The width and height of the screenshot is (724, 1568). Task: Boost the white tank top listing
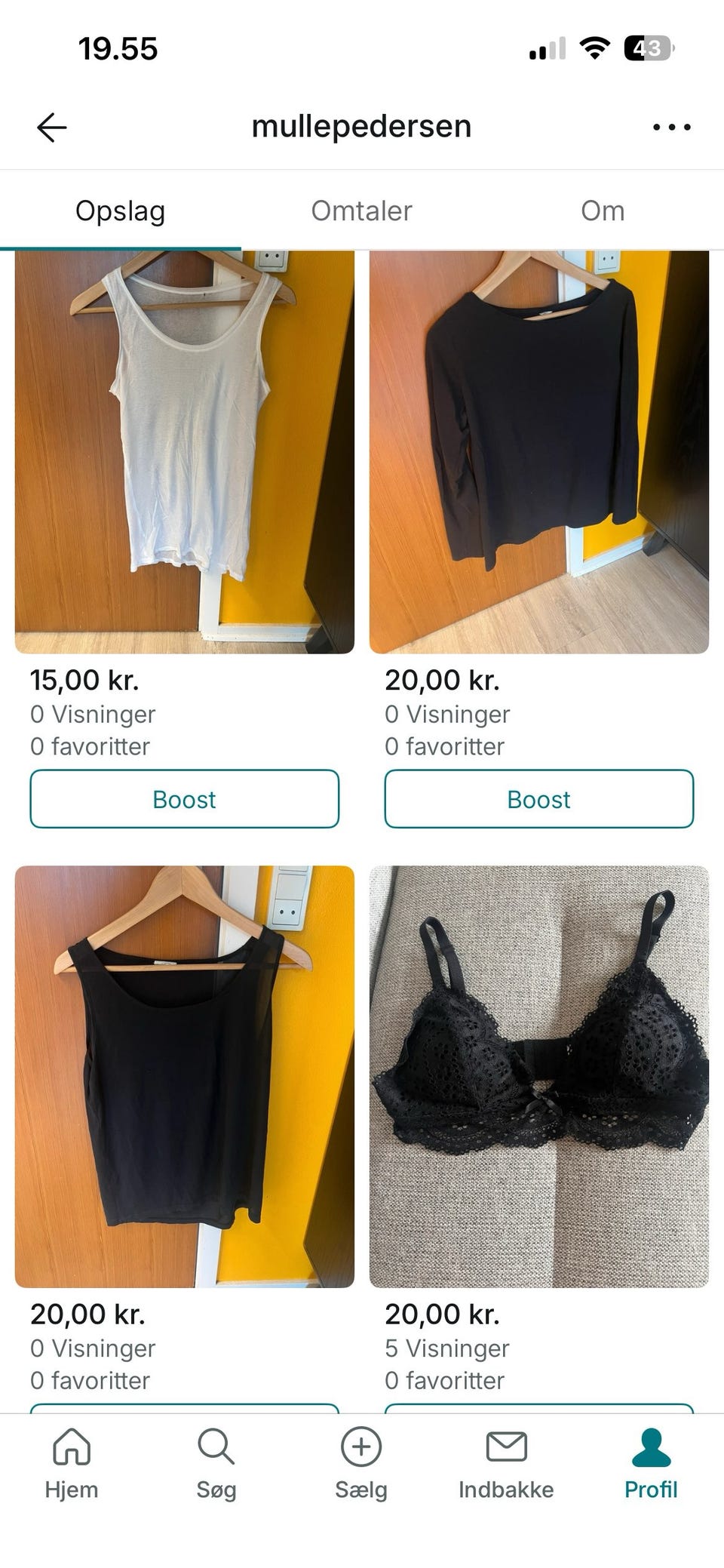184,799
